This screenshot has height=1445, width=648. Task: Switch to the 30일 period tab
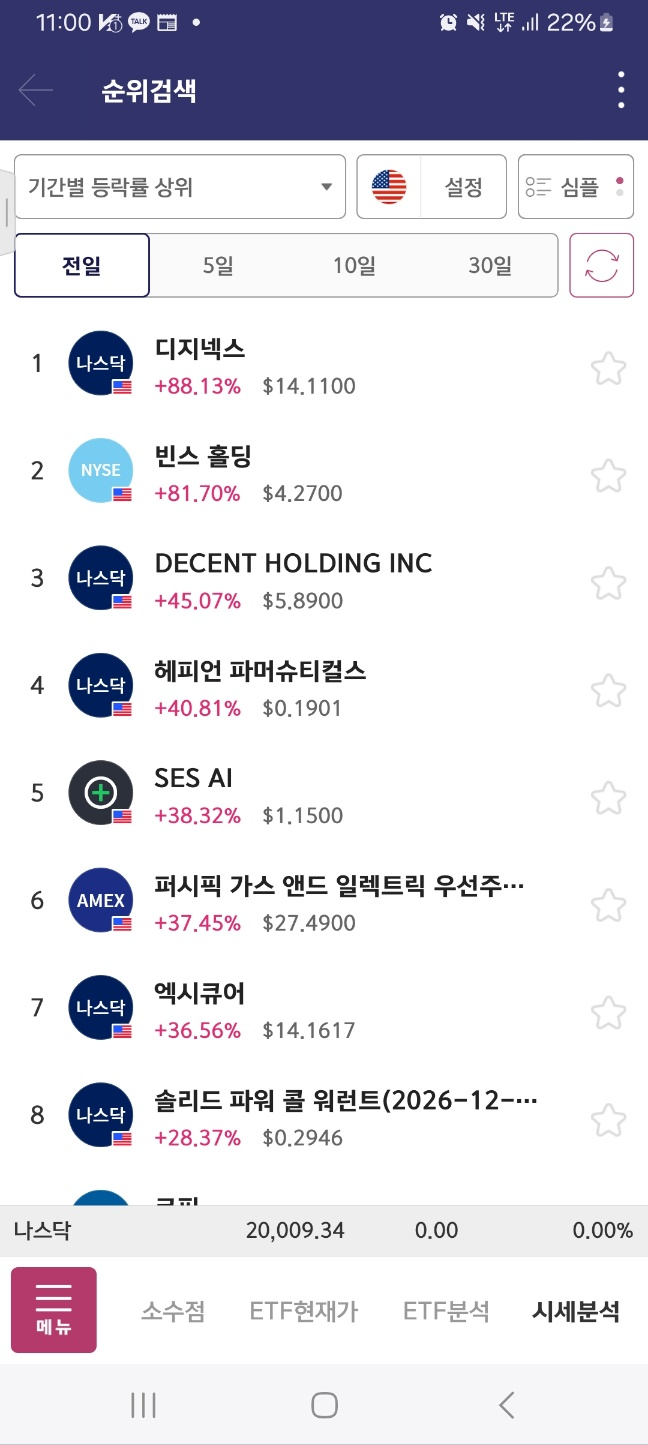[x=489, y=266]
